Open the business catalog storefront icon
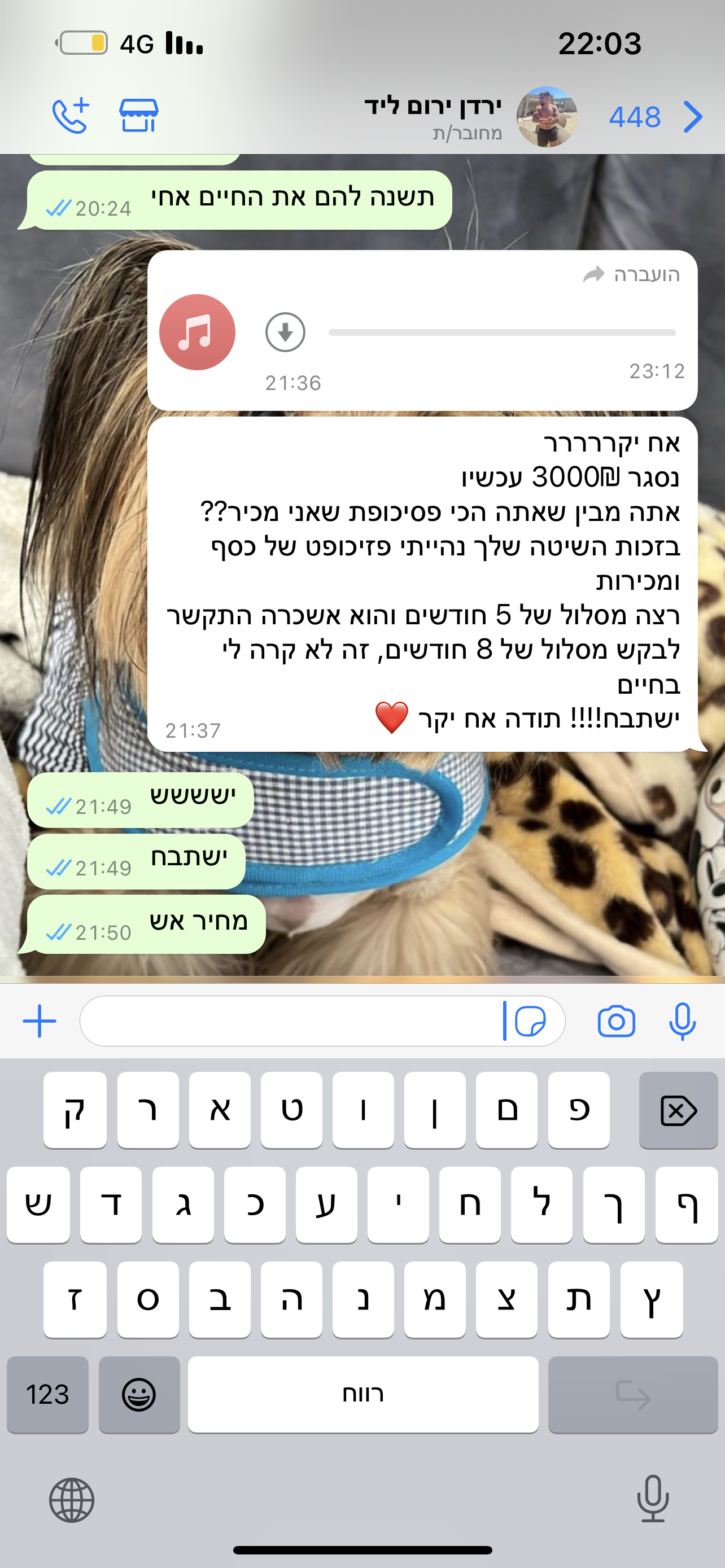725x1568 pixels. point(138,116)
